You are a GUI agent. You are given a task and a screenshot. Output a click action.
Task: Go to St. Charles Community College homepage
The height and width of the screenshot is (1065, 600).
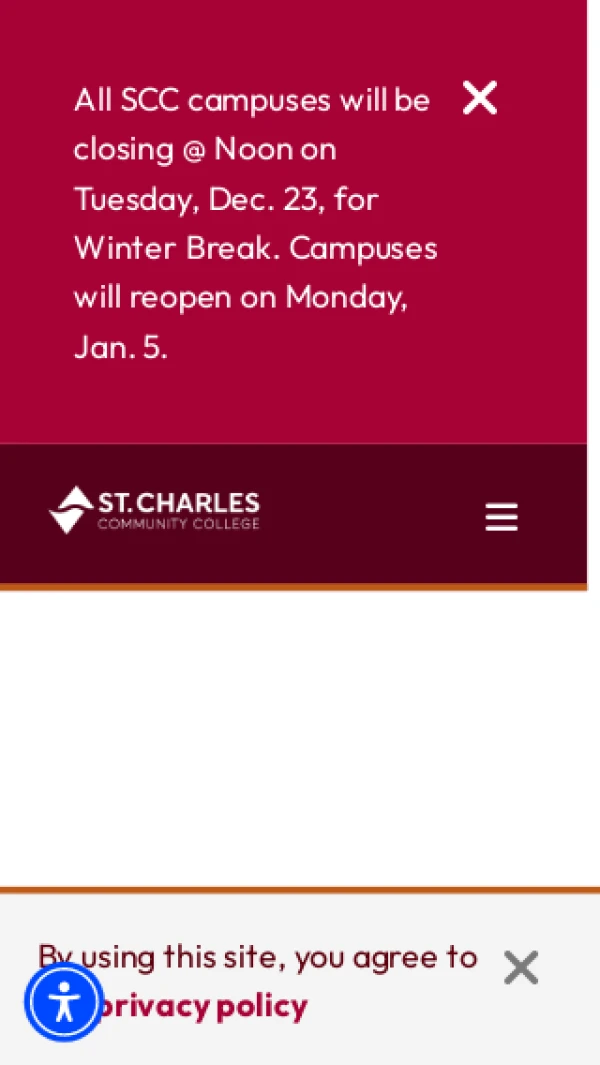pyautogui.click(x=155, y=510)
